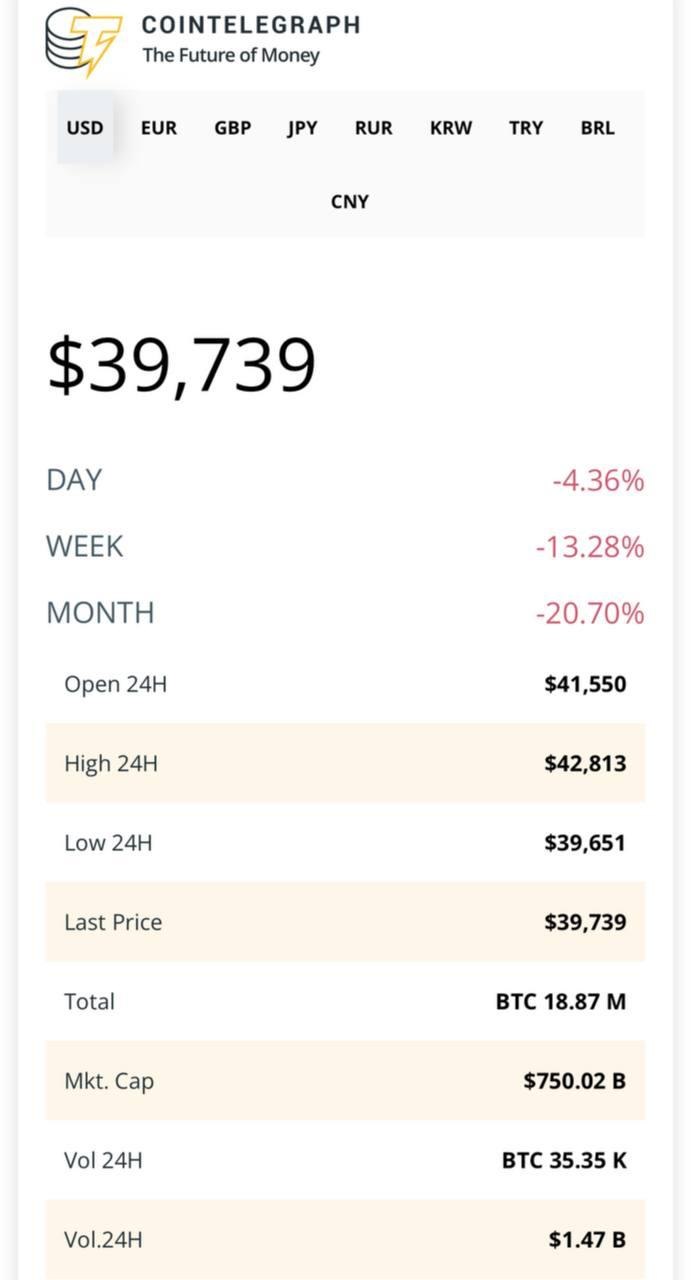This screenshot has height=1280, width=691.
Task: Select the USD currency tab
Action: [85, 128]
